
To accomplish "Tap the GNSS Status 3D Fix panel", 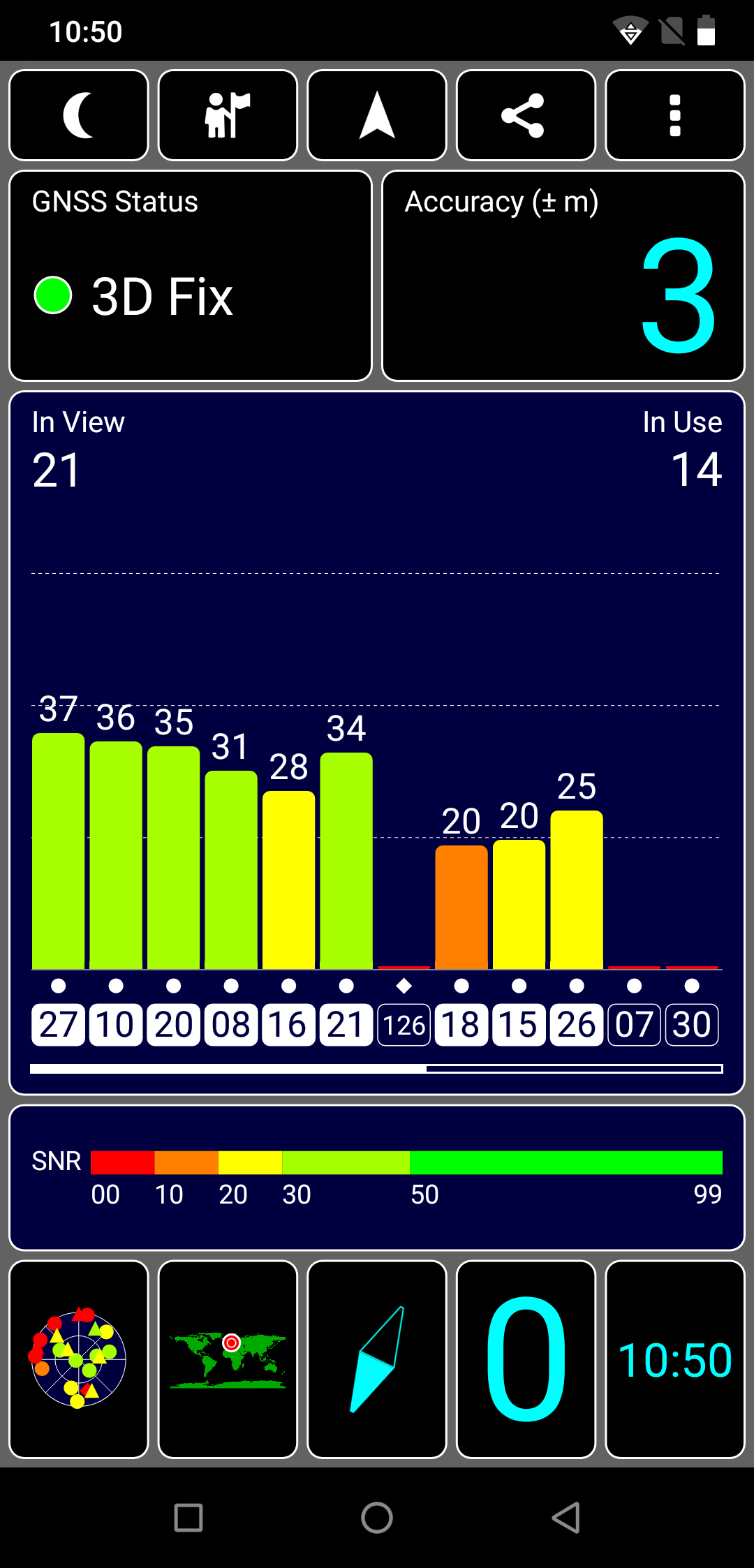I will 191,276.
